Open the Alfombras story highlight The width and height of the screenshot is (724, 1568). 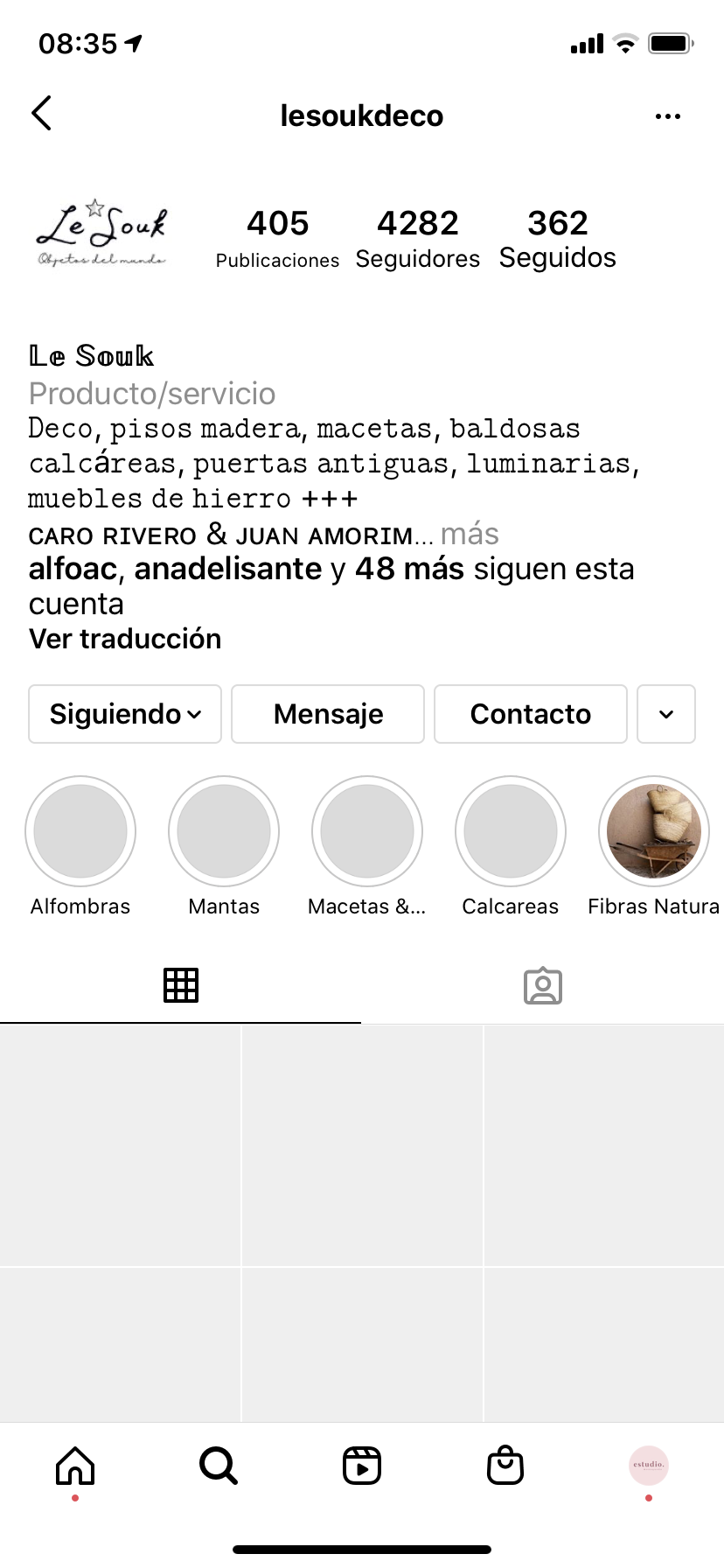coord(80,831)
